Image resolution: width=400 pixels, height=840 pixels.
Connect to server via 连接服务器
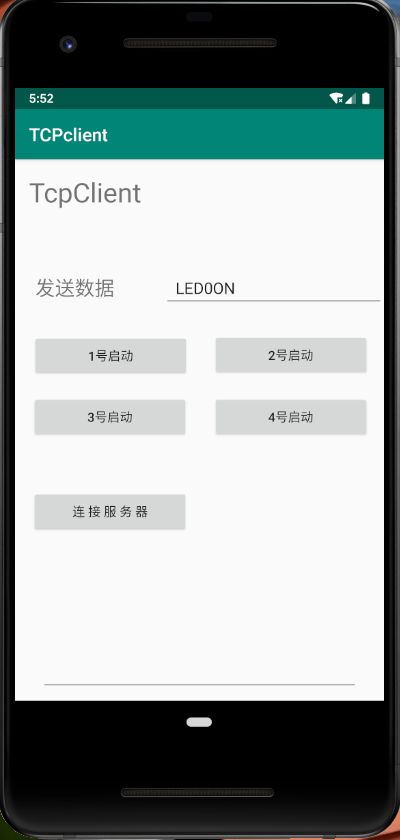(110, 512)
